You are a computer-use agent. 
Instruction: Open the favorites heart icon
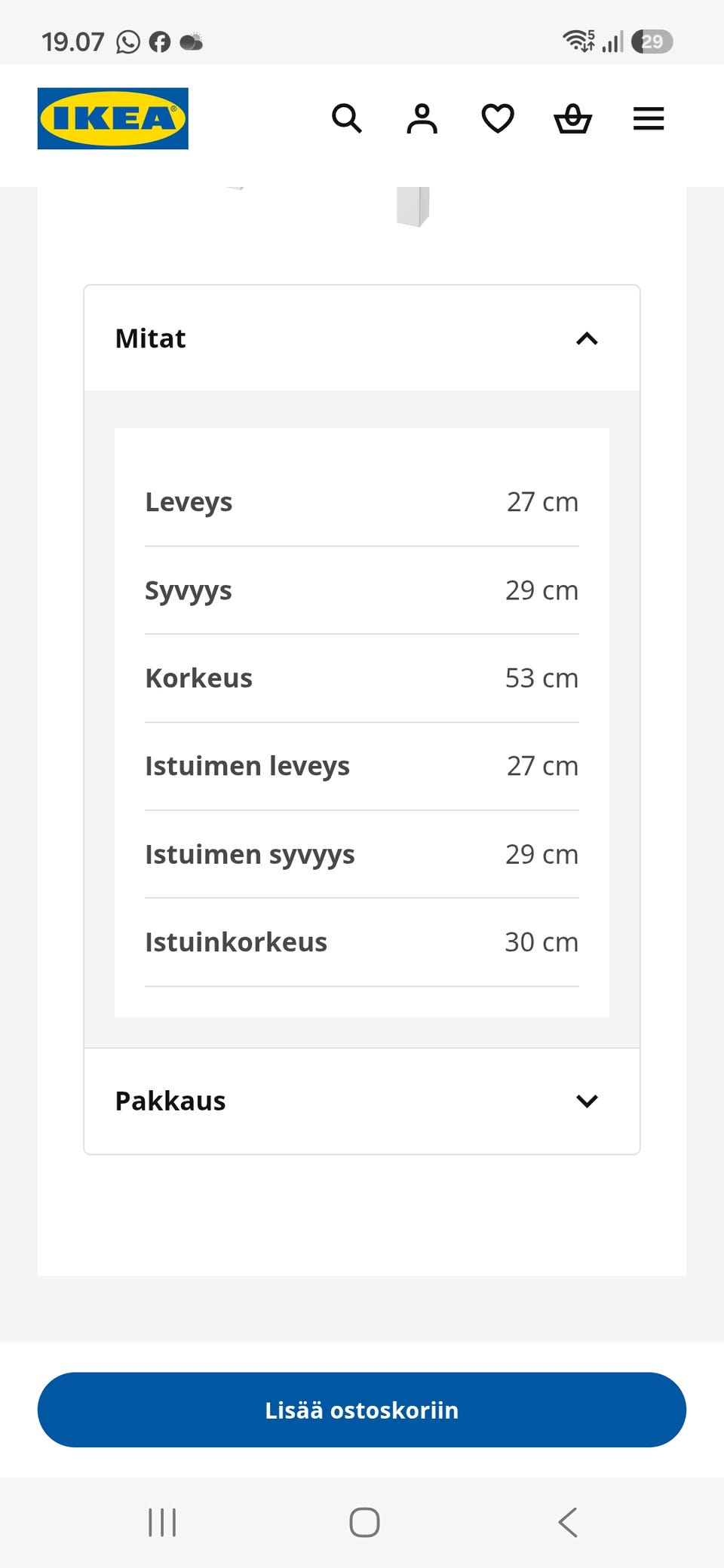pos(498,118)
